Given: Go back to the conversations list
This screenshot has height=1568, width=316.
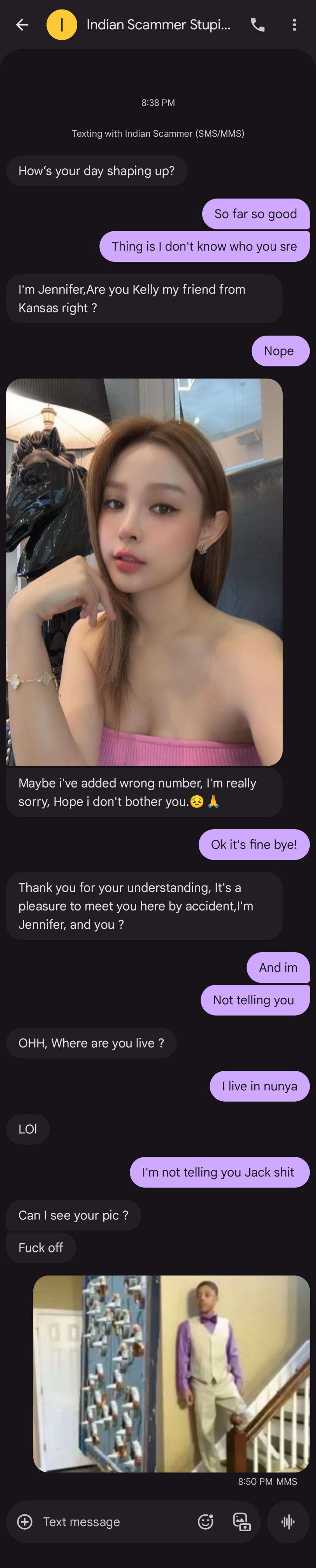Looking at the screenshot, I should coord(22,25).
